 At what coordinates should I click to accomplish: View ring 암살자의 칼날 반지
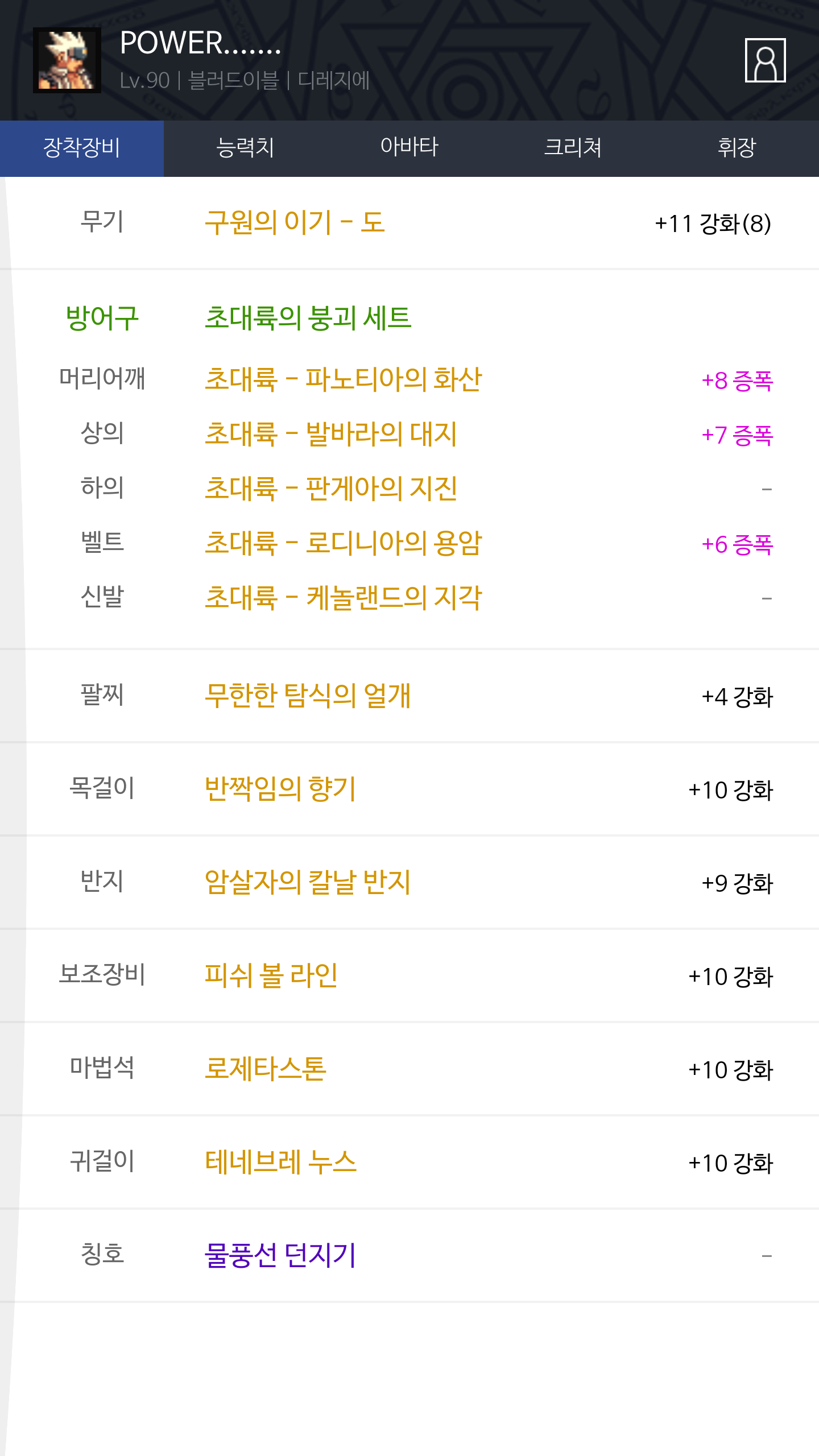[308, 882]
